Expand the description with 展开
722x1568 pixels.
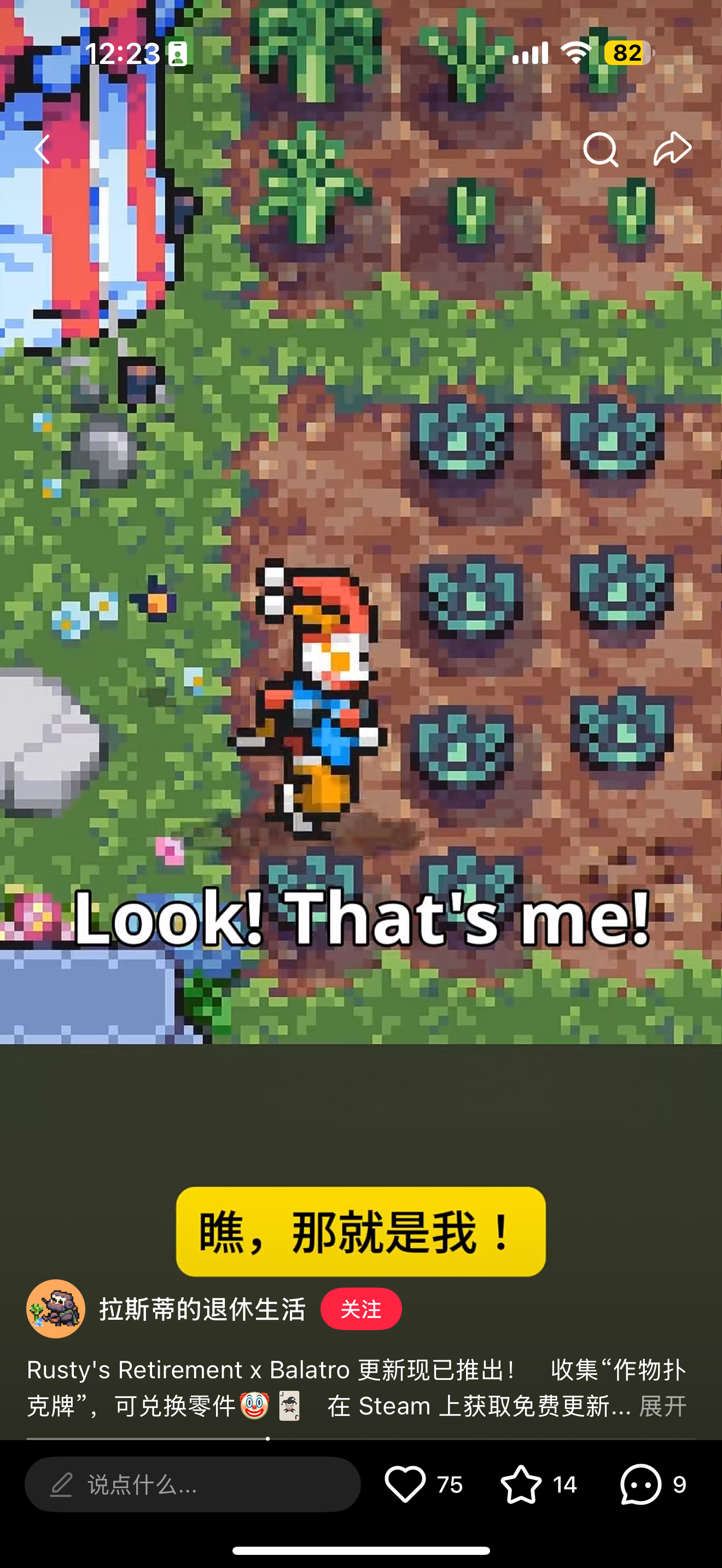click(662, 1406)
